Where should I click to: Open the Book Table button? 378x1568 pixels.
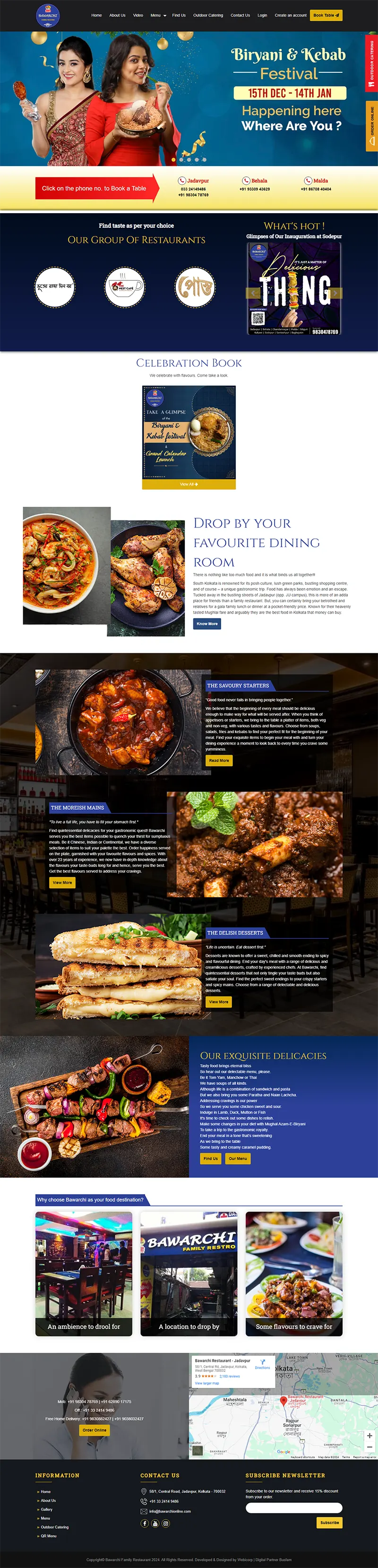(326, 15)
